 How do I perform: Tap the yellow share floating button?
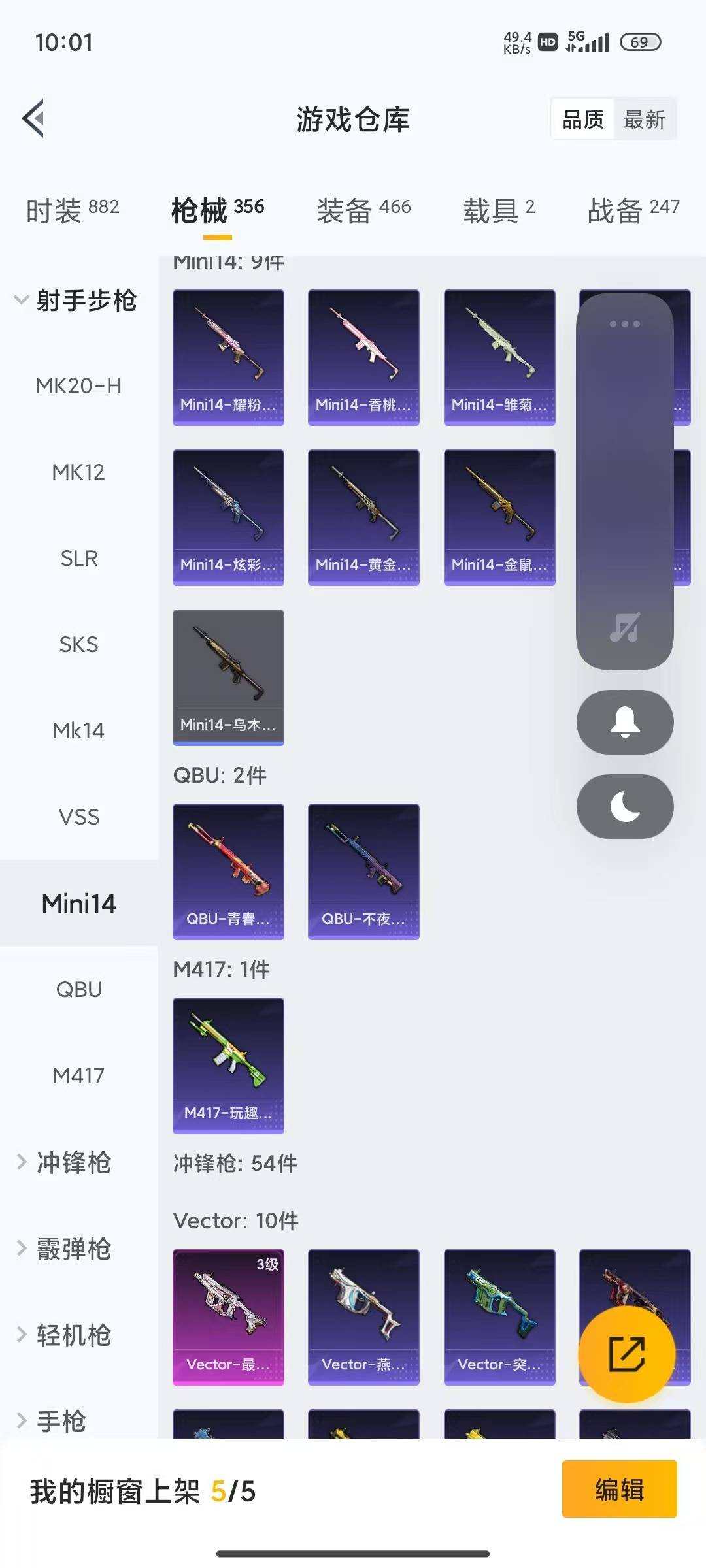point(626,1354)
